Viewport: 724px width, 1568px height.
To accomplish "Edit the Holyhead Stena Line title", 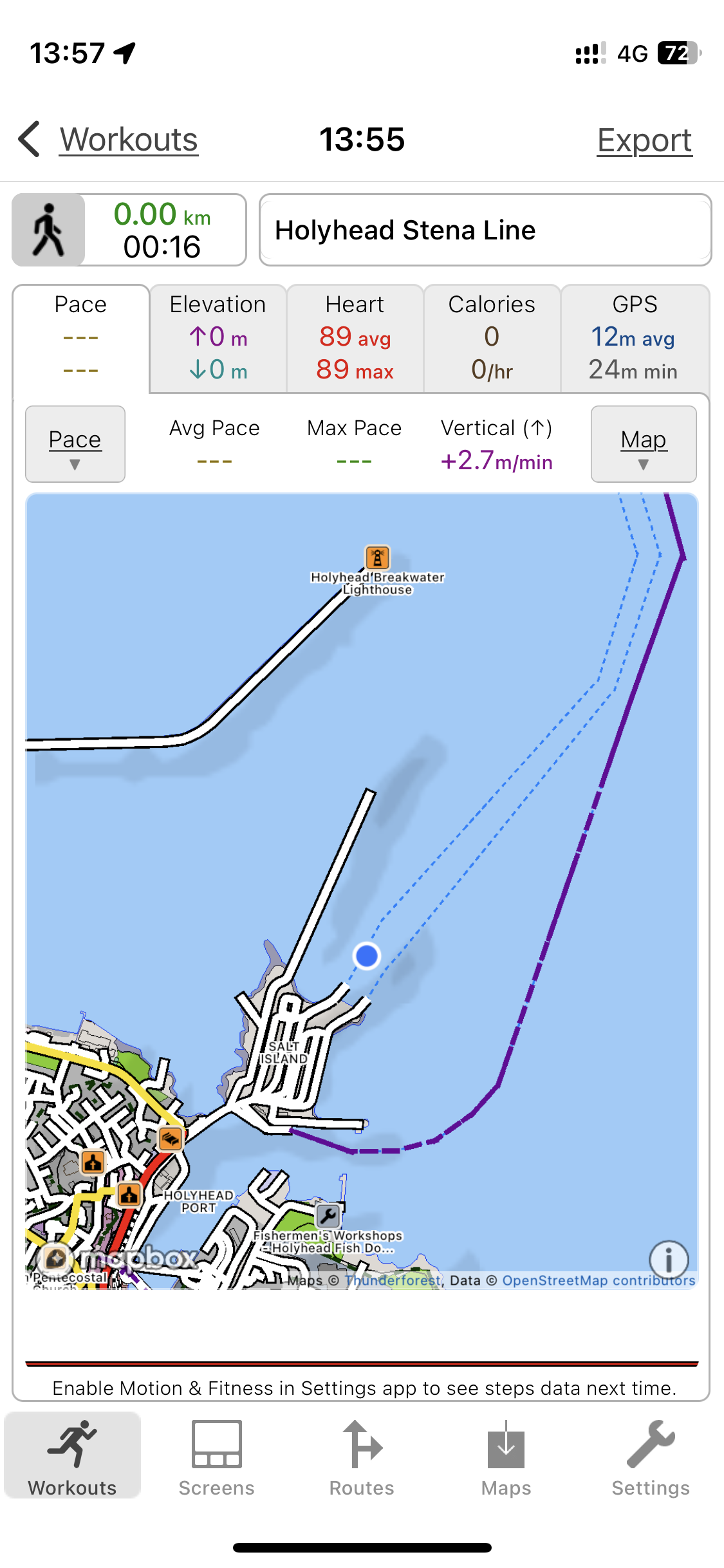I will [485, 230].
